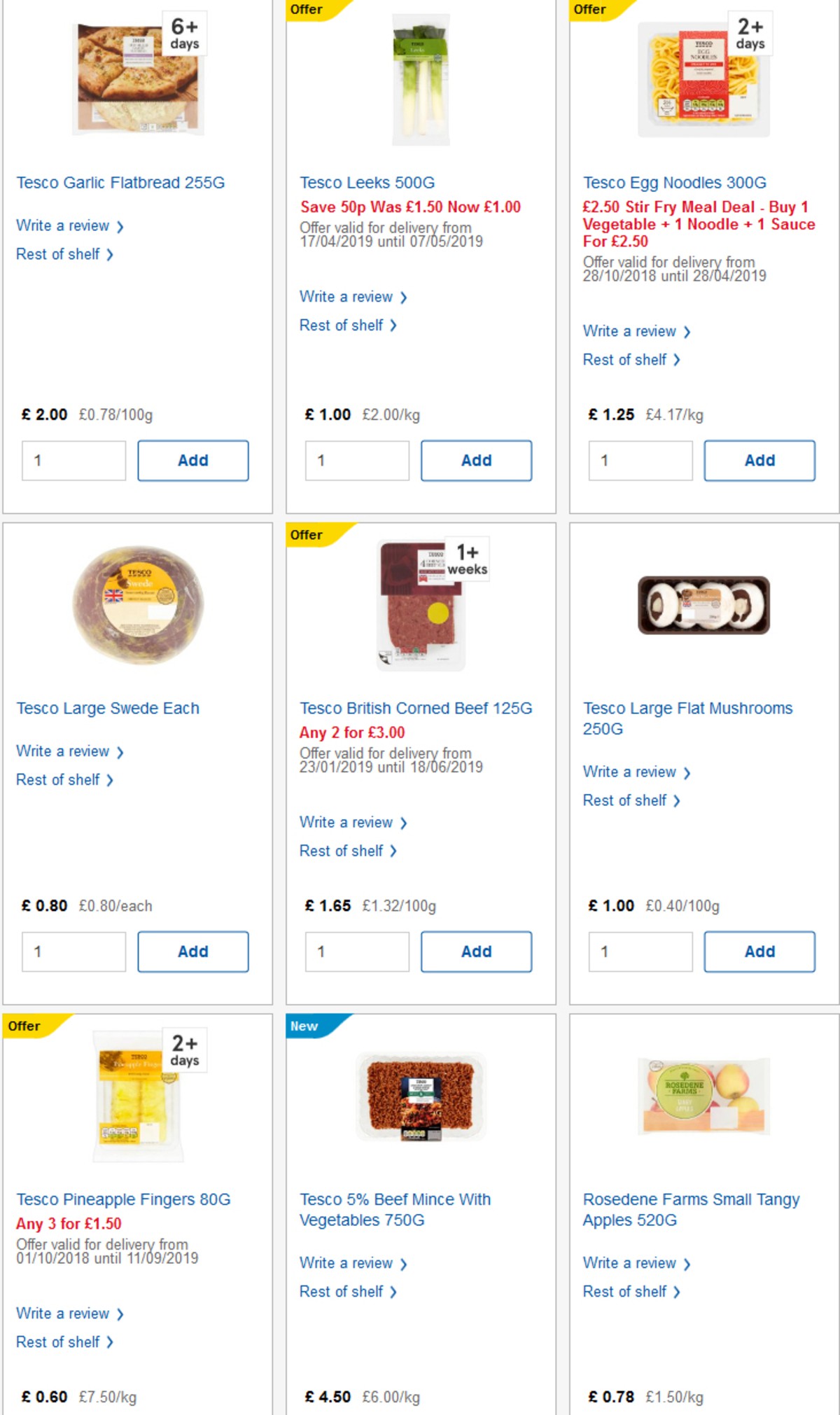Click the 2+ days badge on Pineapple Fingers
The width and height of the screenshot is (840, 1415).
[183, 1048]
